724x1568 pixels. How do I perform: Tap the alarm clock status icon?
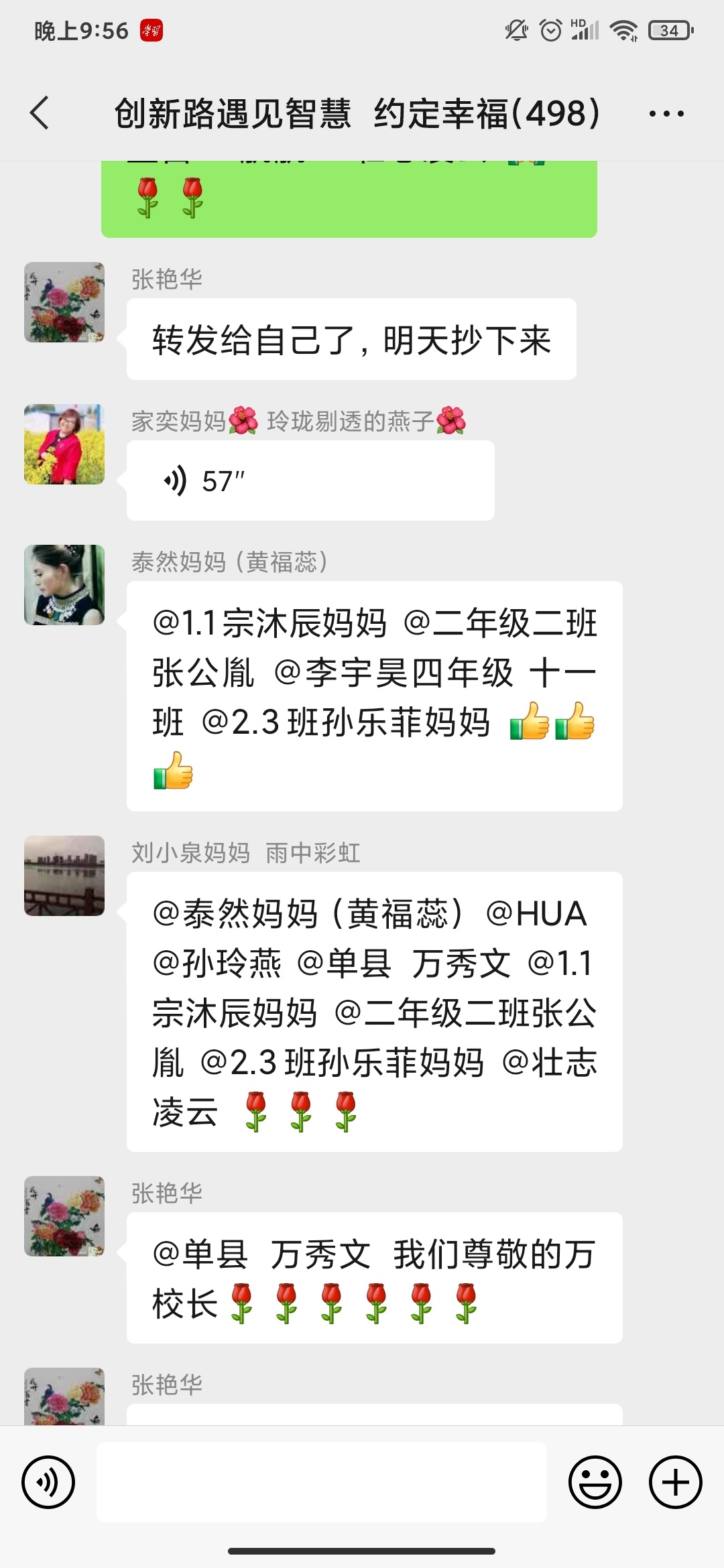coord(550,30)
